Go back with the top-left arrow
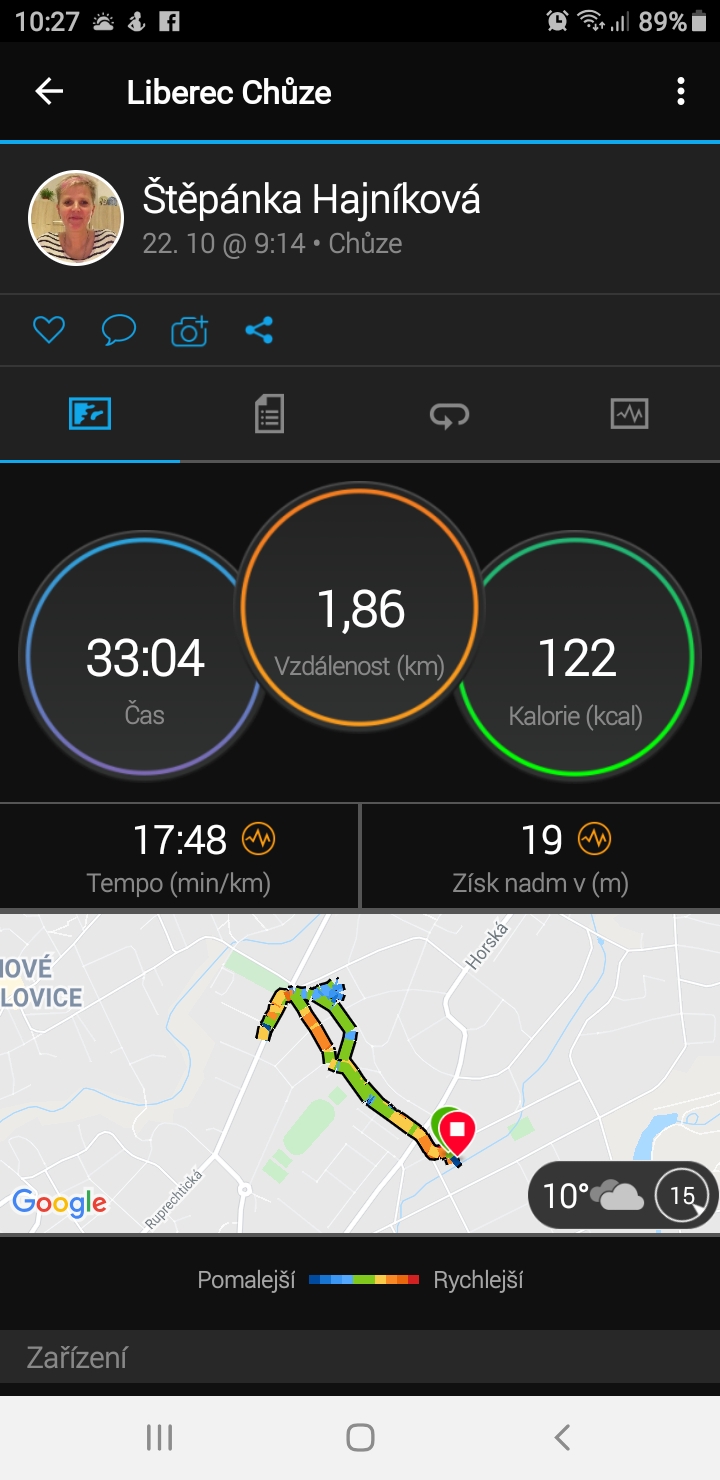 pyautogui.click(x=49, y=92)
